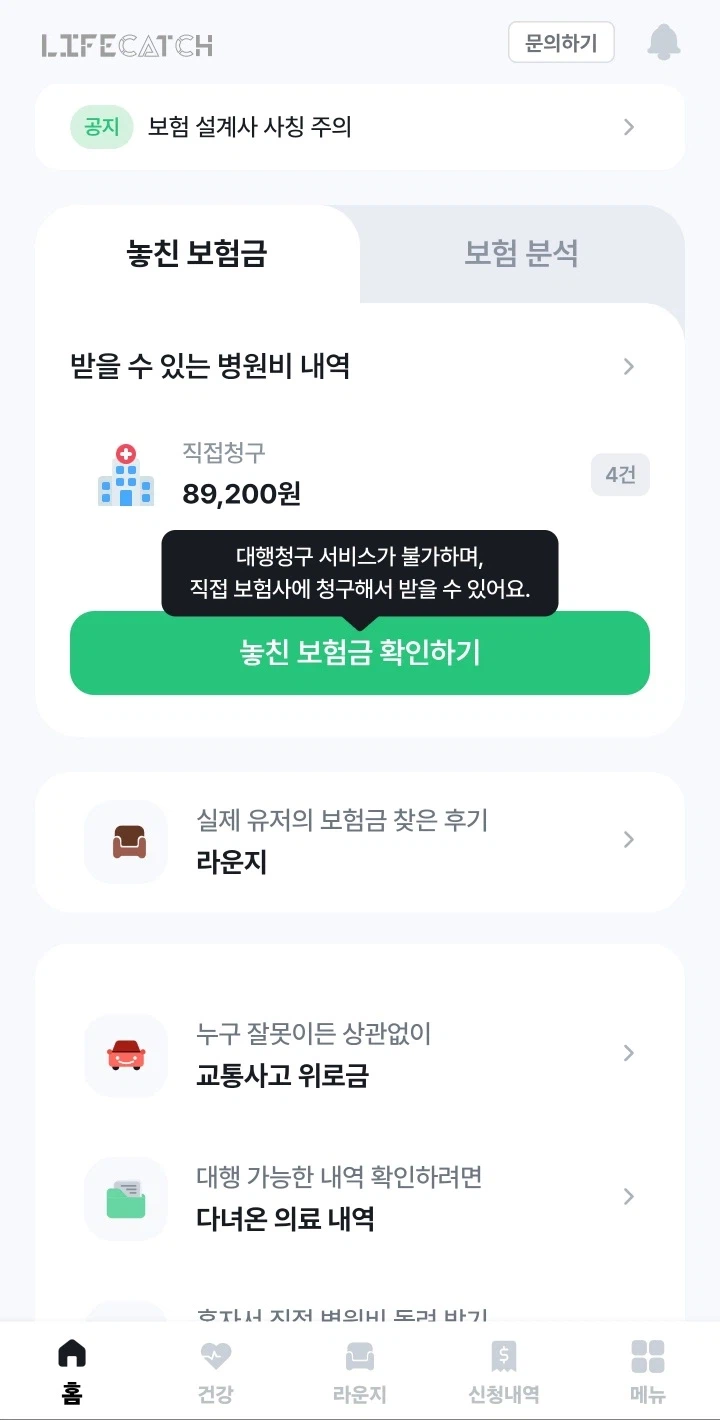This screenshot has width=720, height=1420.
Task: Click the notification bell icon
Action: coord(663,43)
